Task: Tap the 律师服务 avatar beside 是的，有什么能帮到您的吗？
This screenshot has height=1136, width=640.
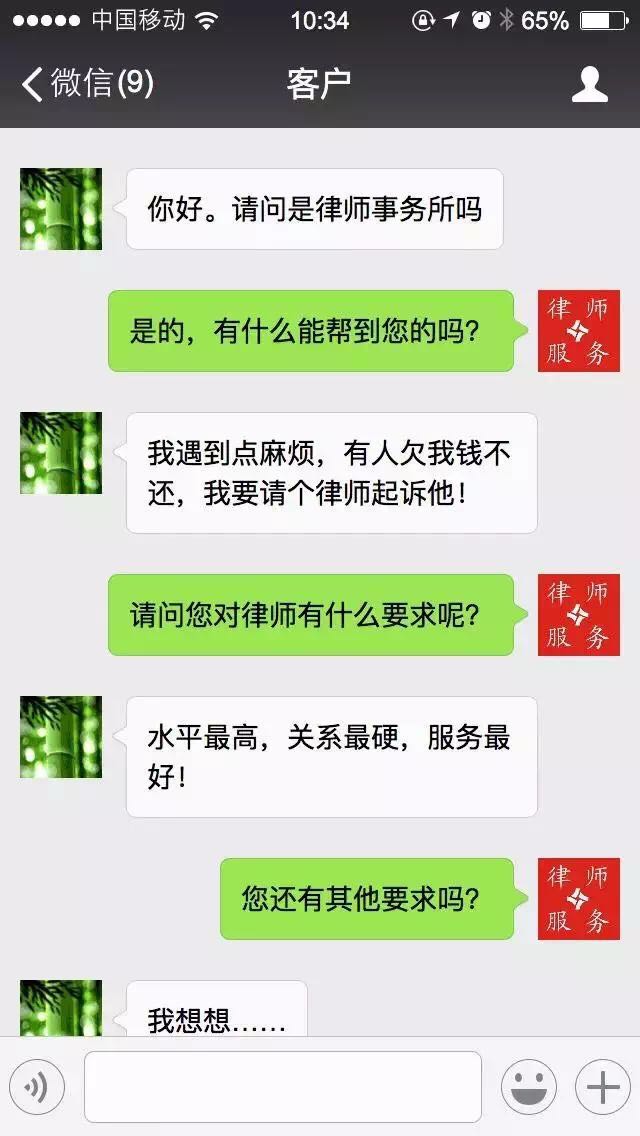Action: click(579, 331)
